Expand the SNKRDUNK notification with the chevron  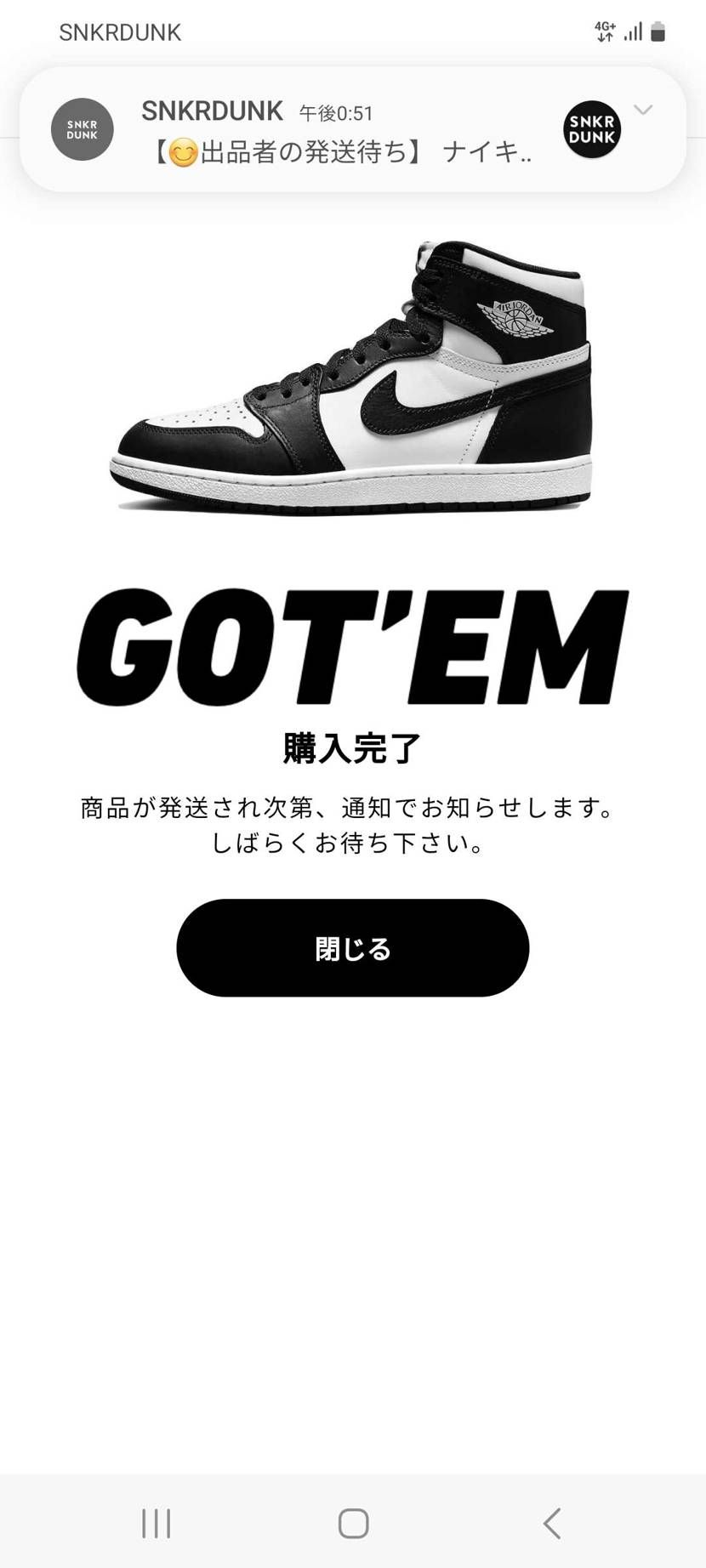pyautogui.click(x=641, y=111)
